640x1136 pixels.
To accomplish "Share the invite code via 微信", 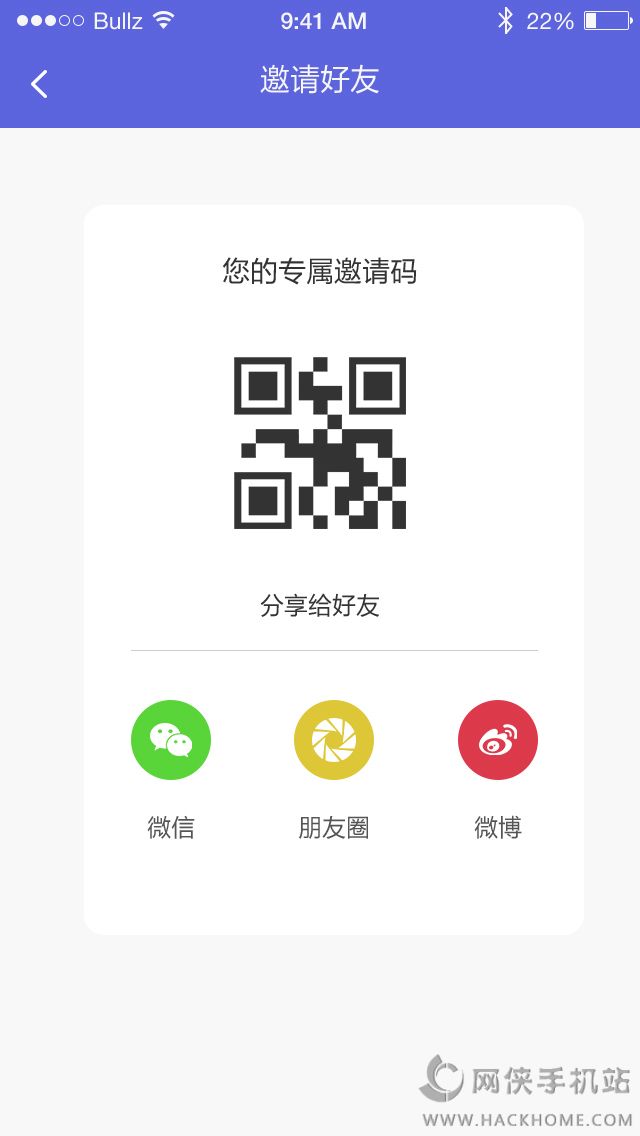I will tap(171, 740).
